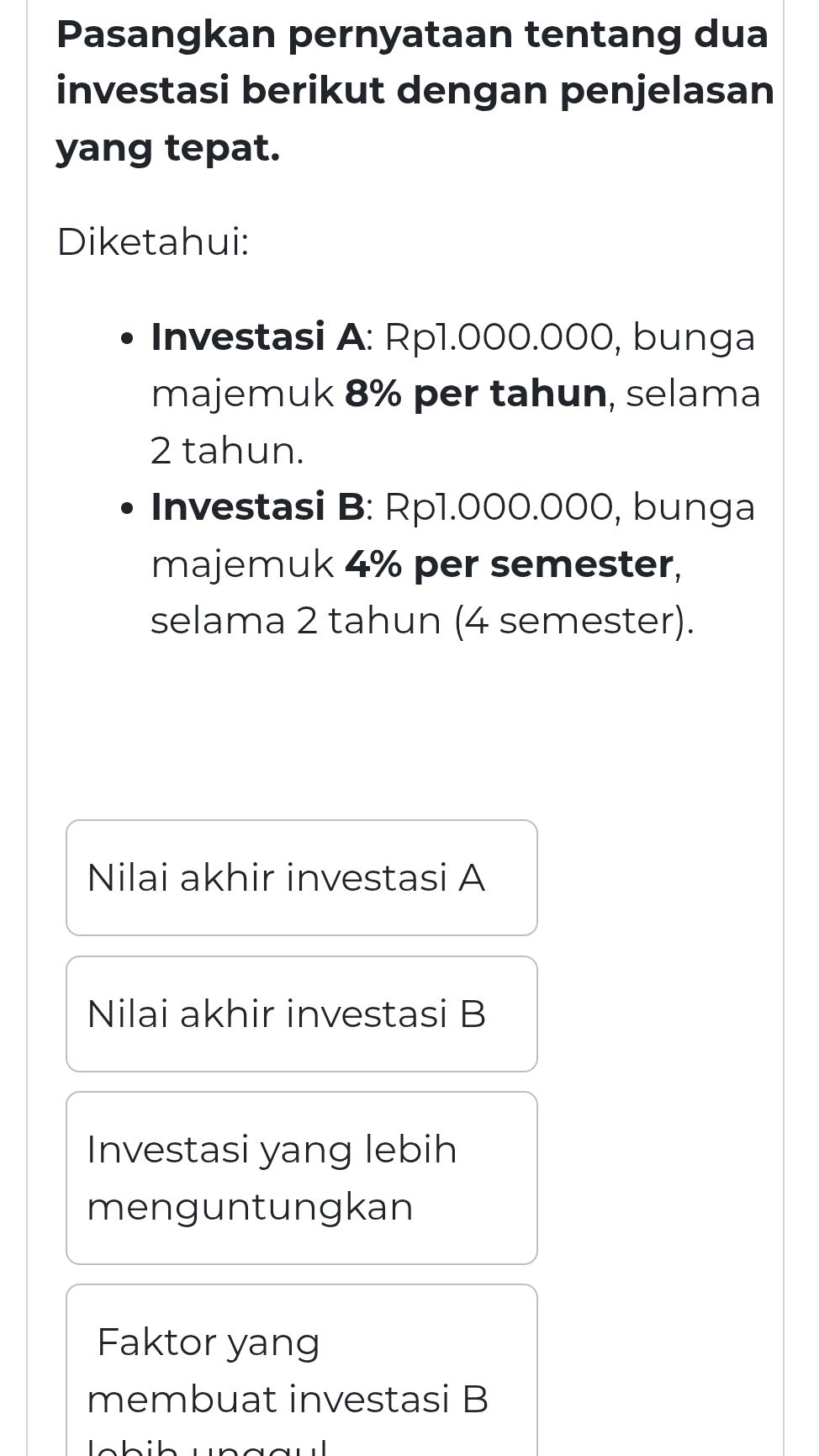Click the border of the "Nilai akhir investasi A" card

(303, 822)
